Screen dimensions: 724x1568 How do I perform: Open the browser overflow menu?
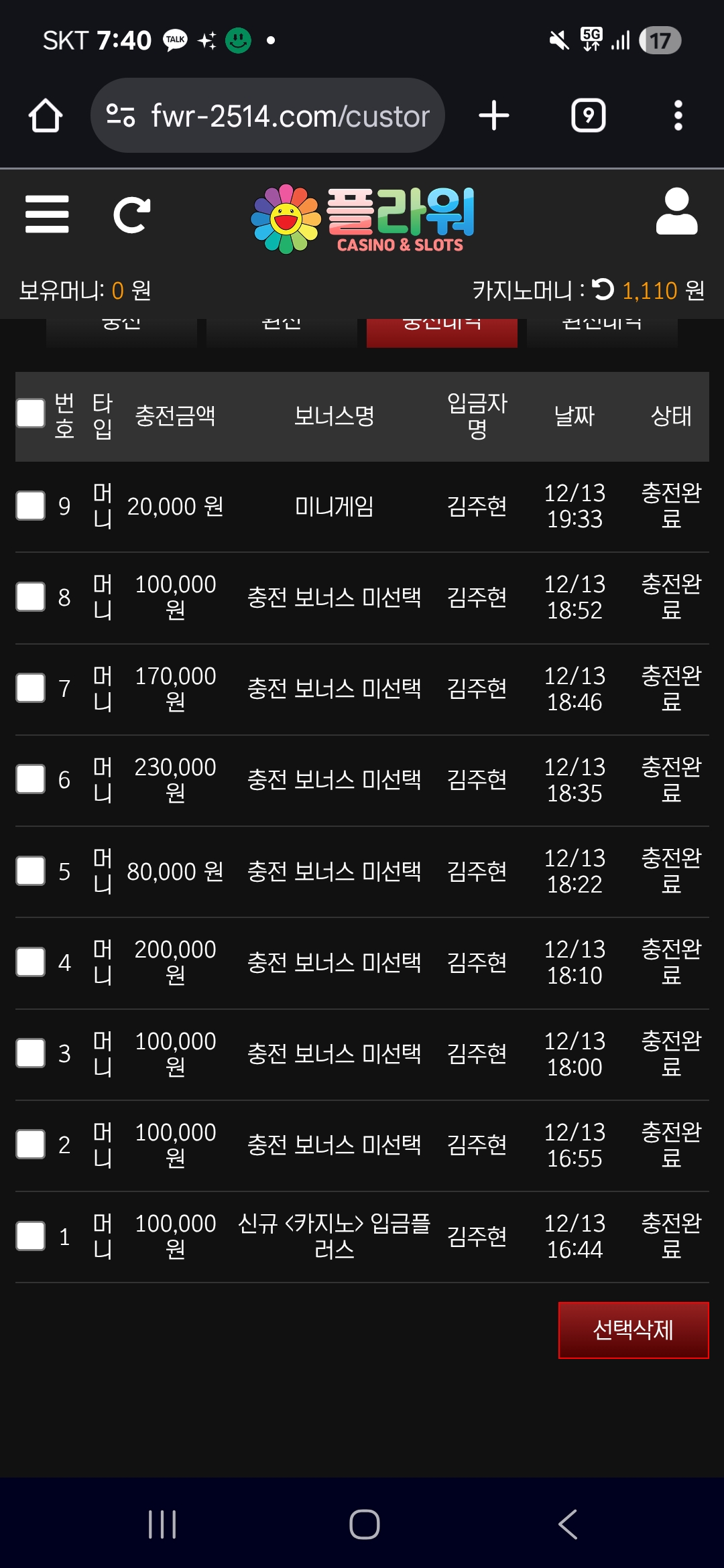(678, 116)
